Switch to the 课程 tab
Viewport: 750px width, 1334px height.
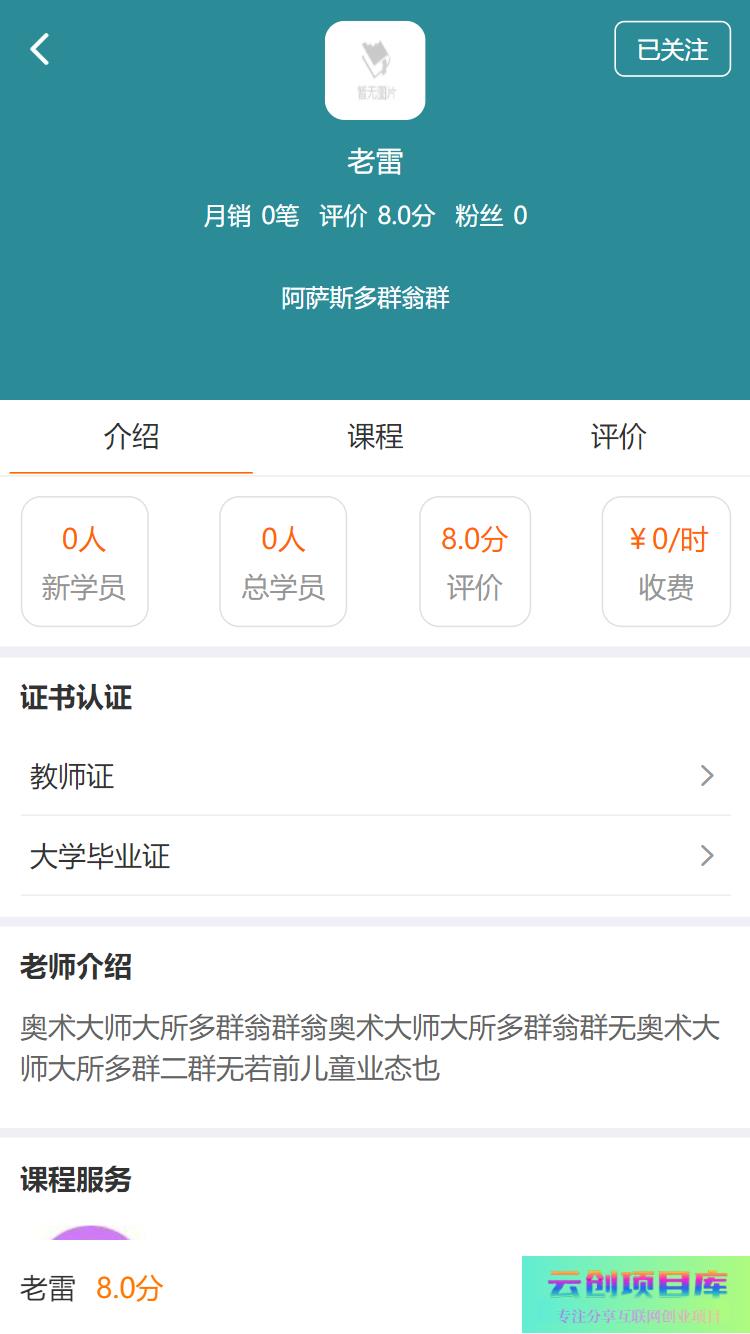tap(375, 437)
